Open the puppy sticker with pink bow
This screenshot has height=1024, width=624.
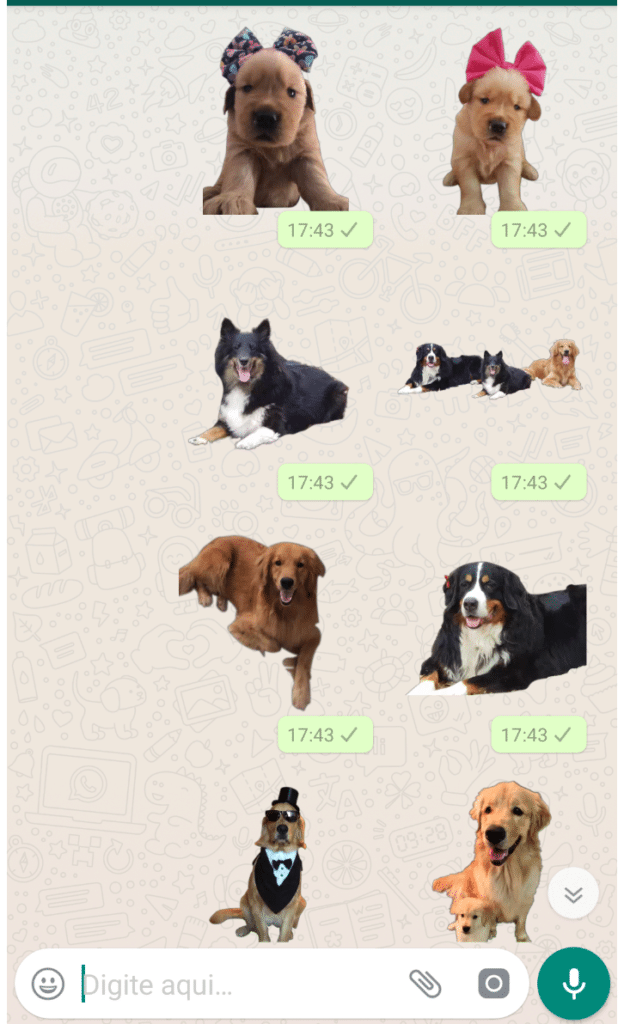click(x=495, y=125)
